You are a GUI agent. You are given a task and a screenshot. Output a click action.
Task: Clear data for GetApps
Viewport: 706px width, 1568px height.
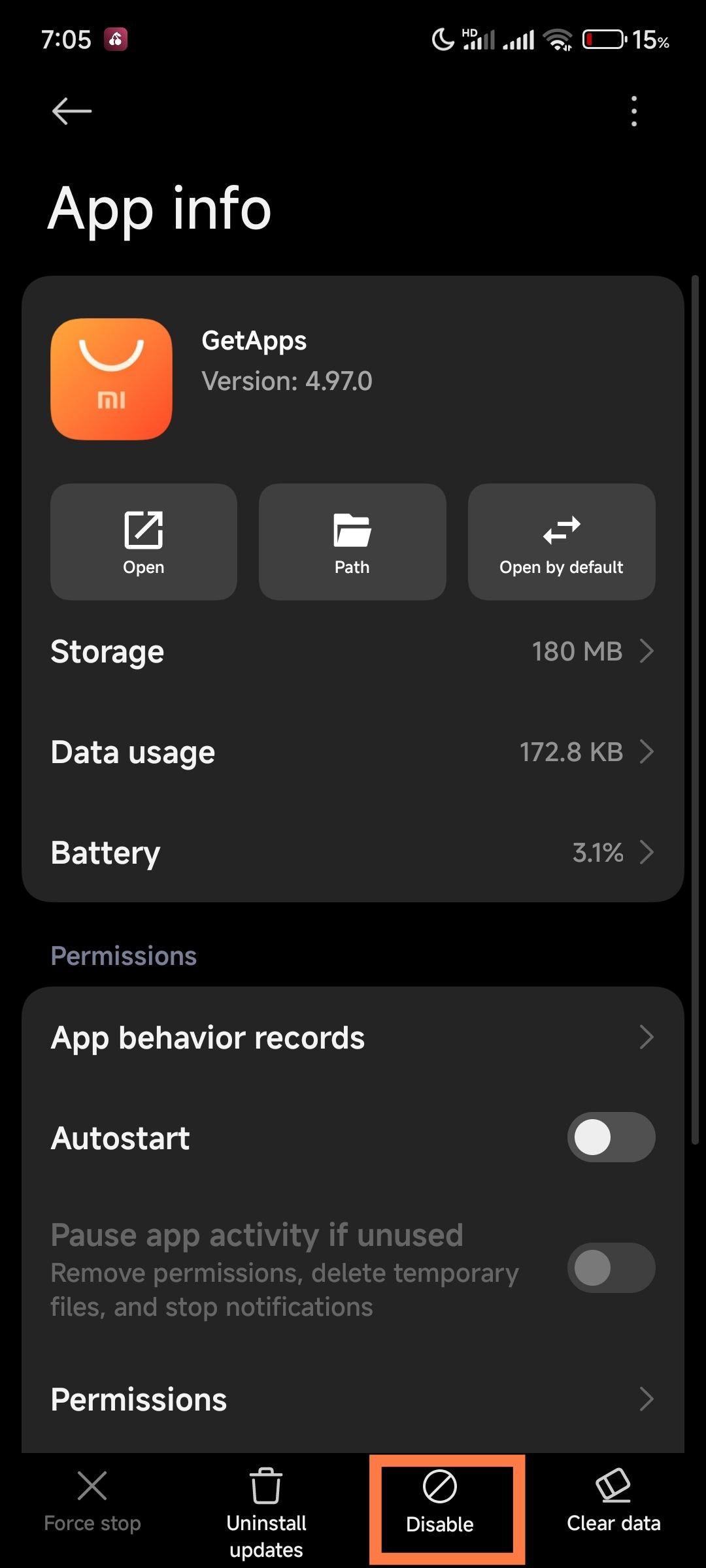[x=613, y=1501]
